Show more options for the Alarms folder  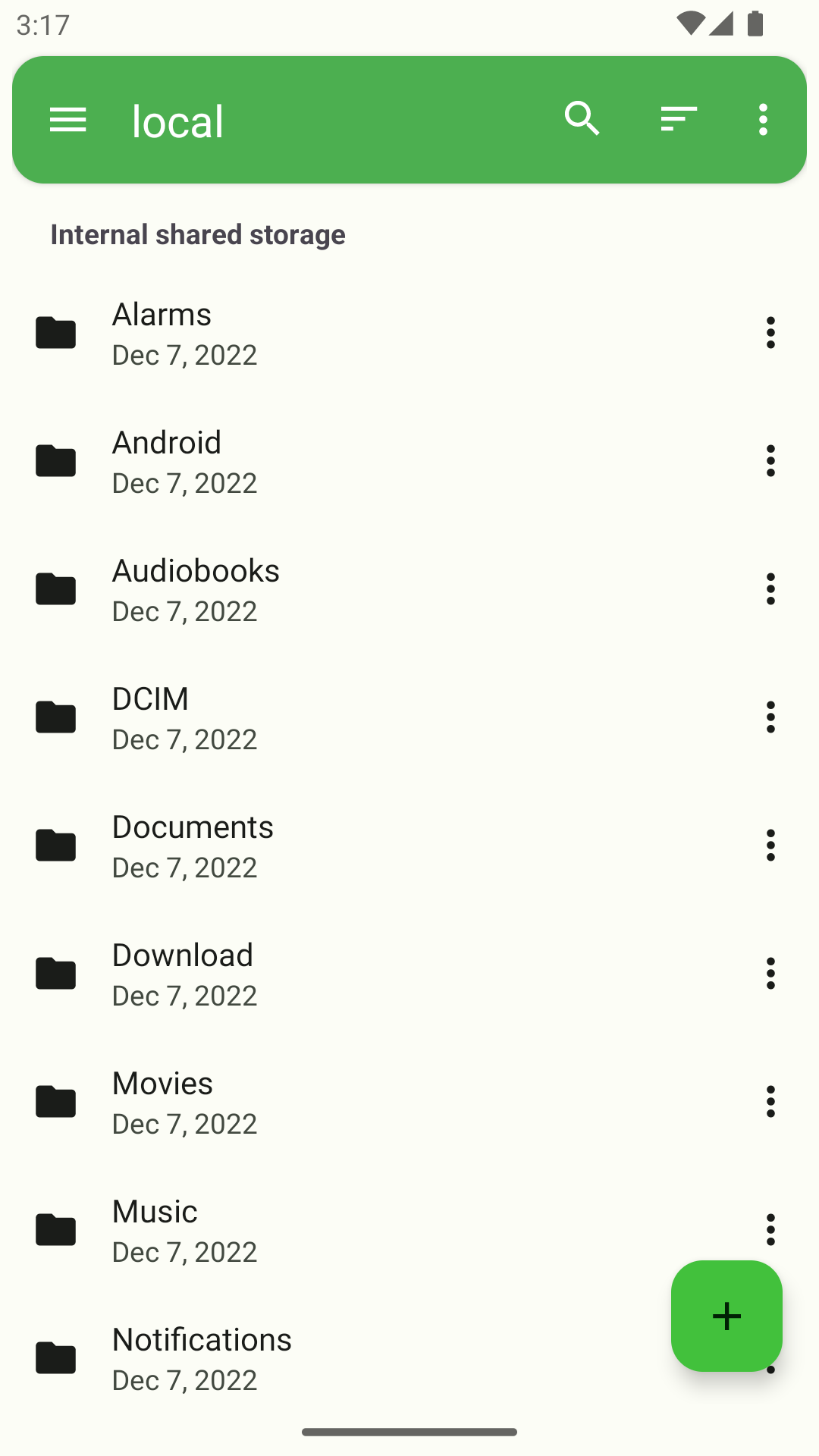[x=770, y=333]
